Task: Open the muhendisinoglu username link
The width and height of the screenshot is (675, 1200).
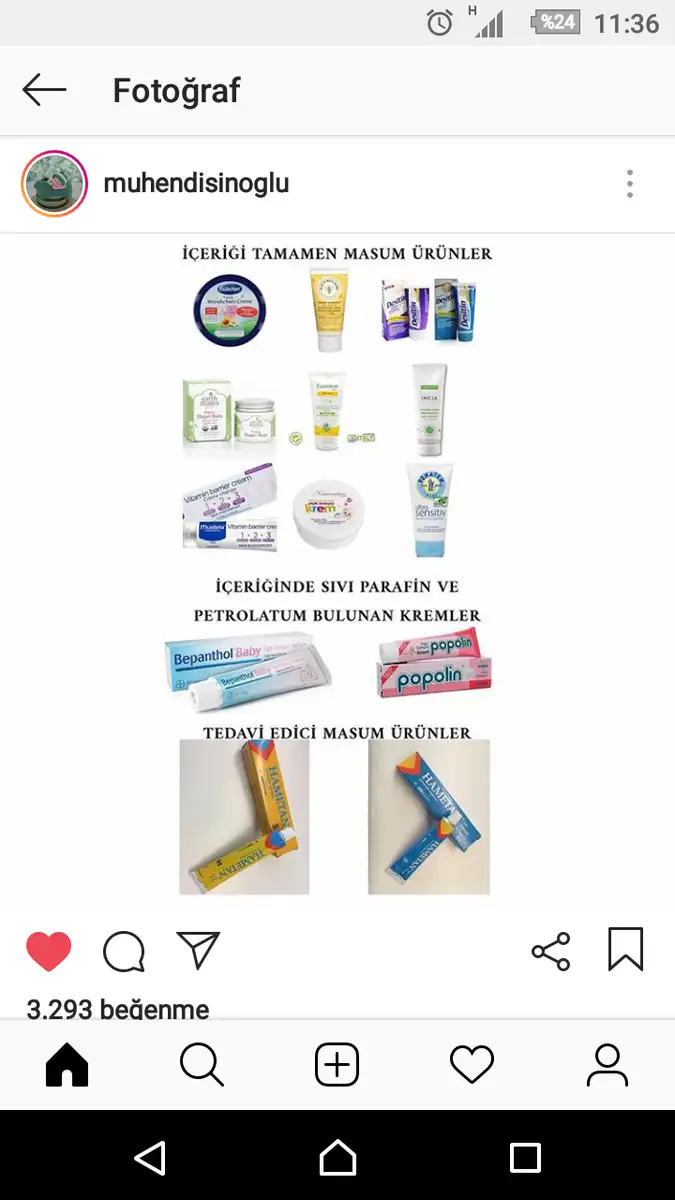Action: click(x=196, y=184)
